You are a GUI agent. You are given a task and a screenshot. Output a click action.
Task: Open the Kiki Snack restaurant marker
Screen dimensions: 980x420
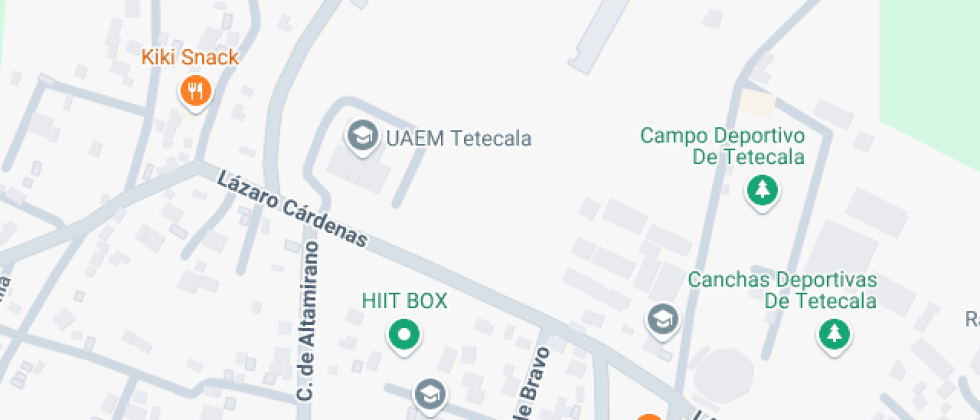[x=195, y=91]
